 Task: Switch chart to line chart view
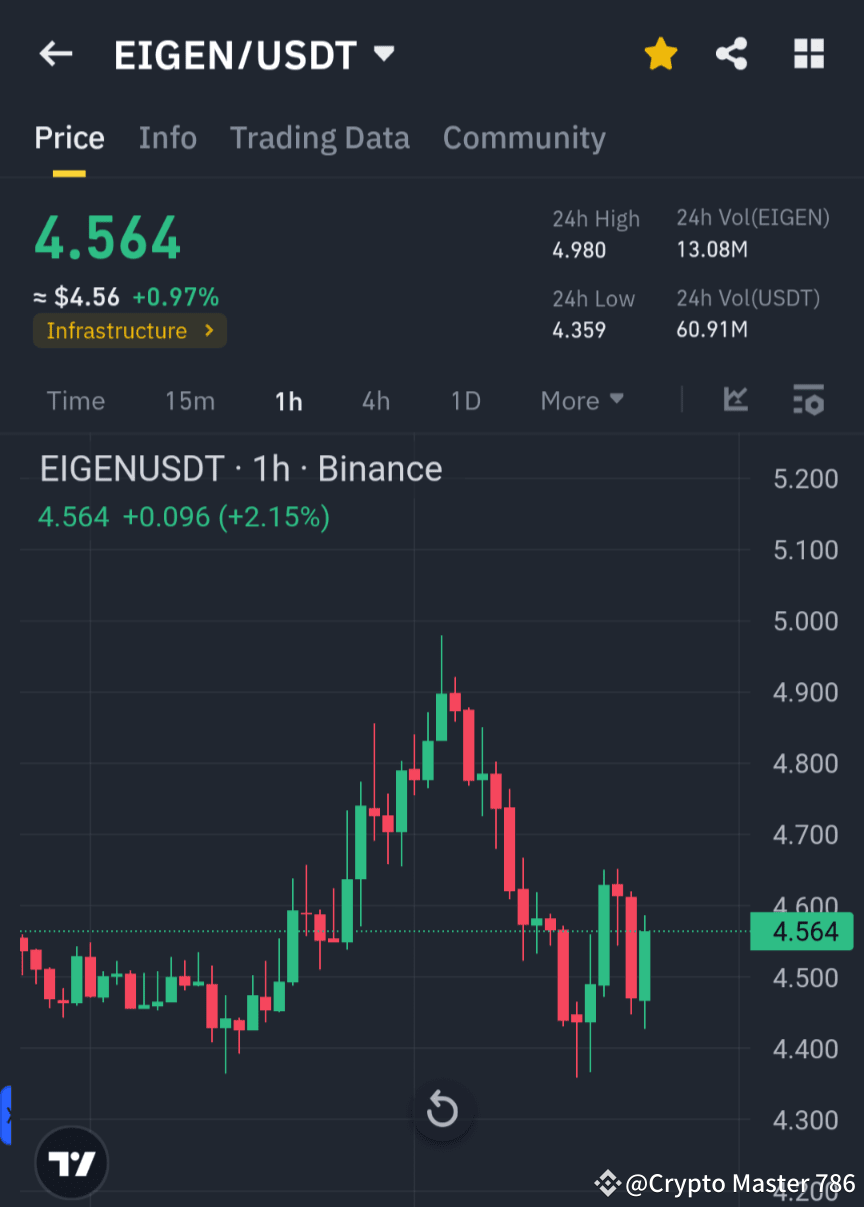[735, 400]
